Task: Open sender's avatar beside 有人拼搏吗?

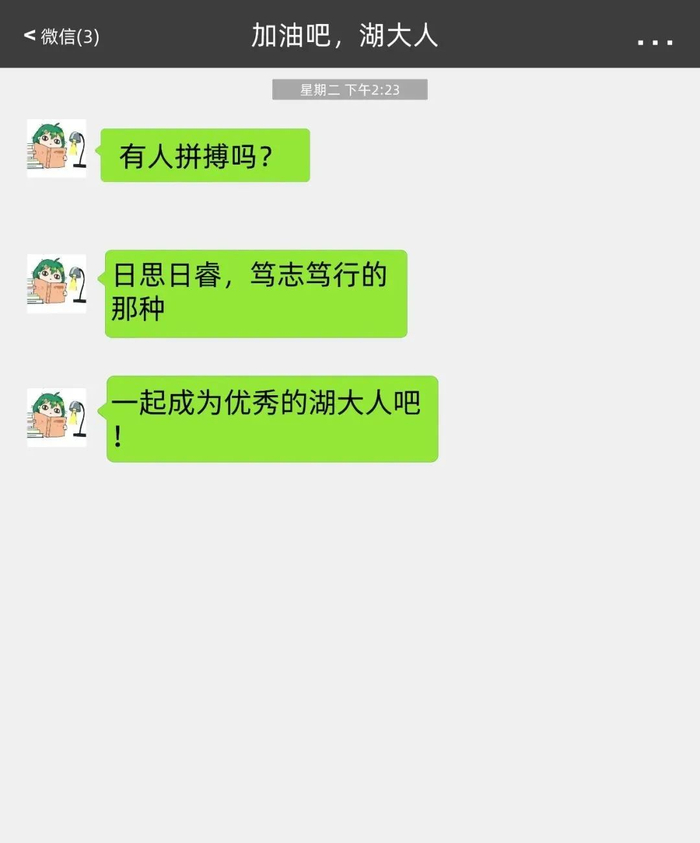Action: (x=56, y=149)
